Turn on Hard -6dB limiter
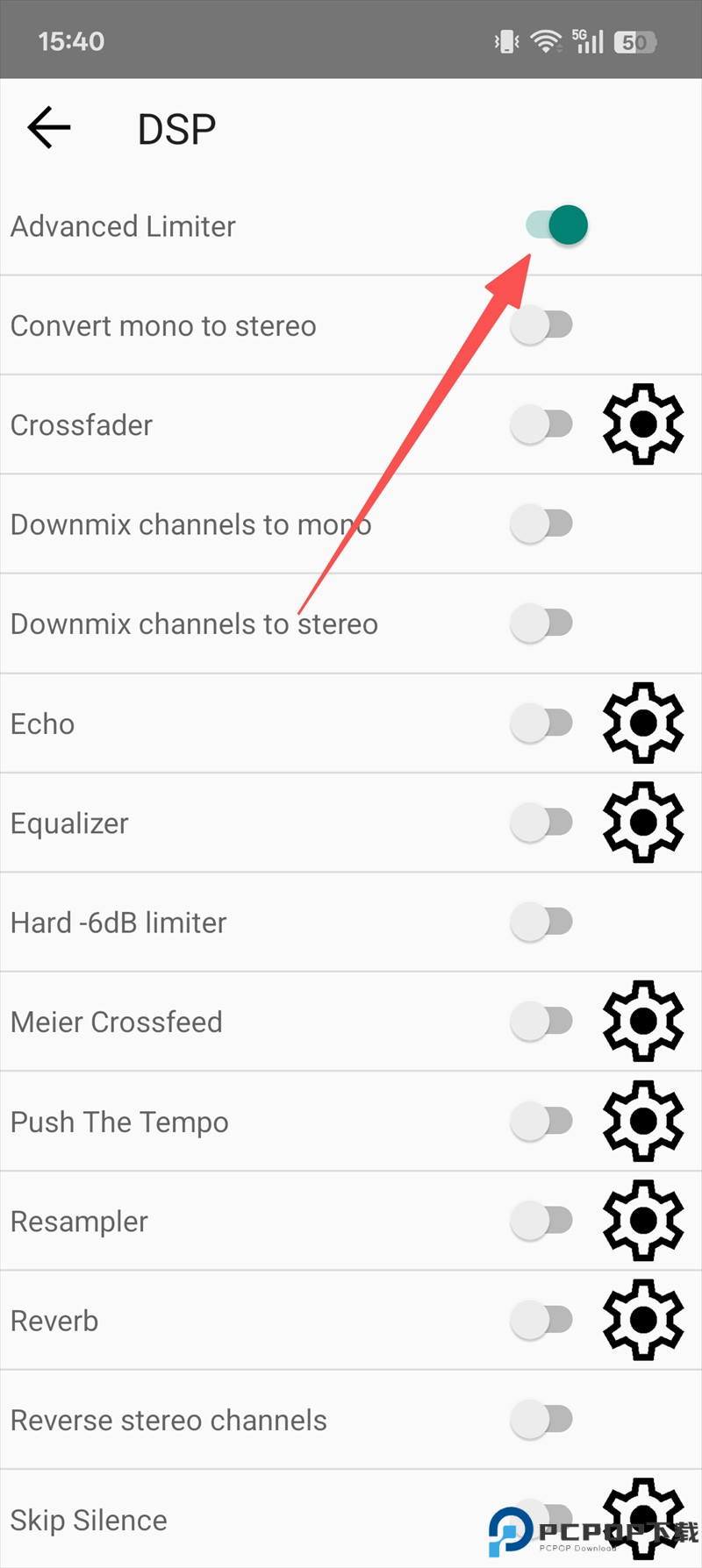The image size is (702, 1568). pos(541,922)
